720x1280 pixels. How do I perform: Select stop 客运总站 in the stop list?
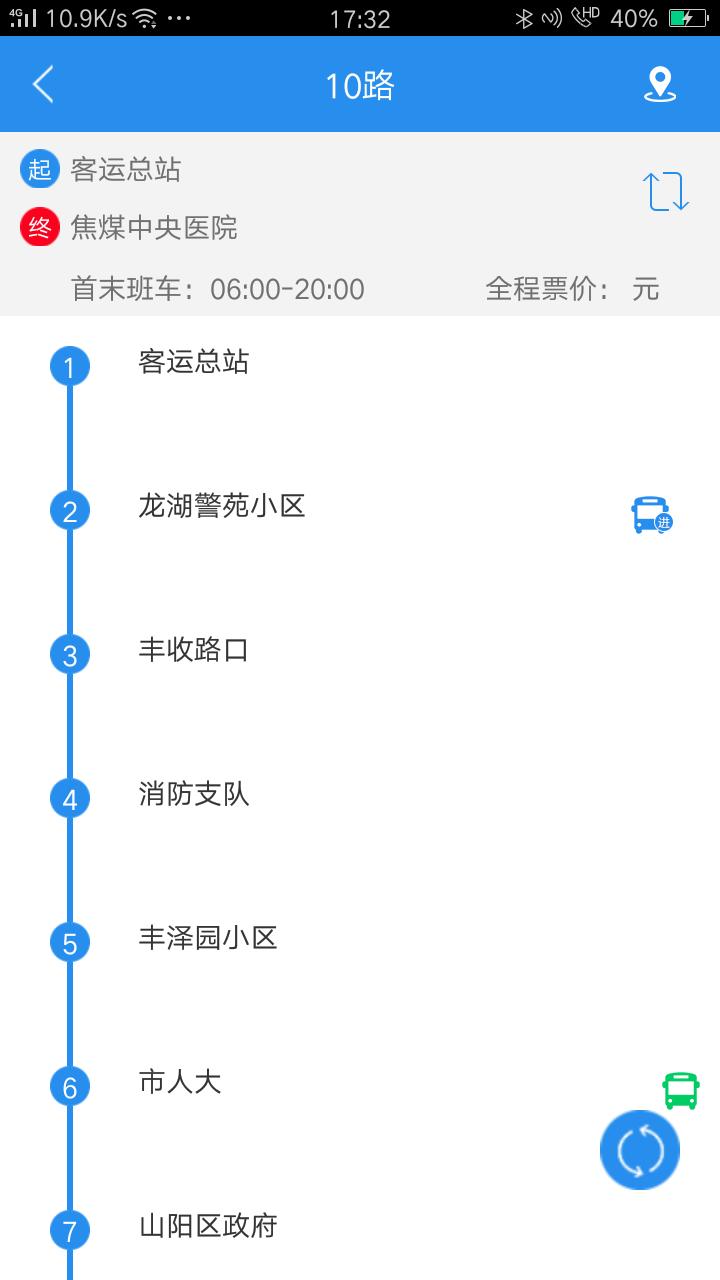point(194,362)
